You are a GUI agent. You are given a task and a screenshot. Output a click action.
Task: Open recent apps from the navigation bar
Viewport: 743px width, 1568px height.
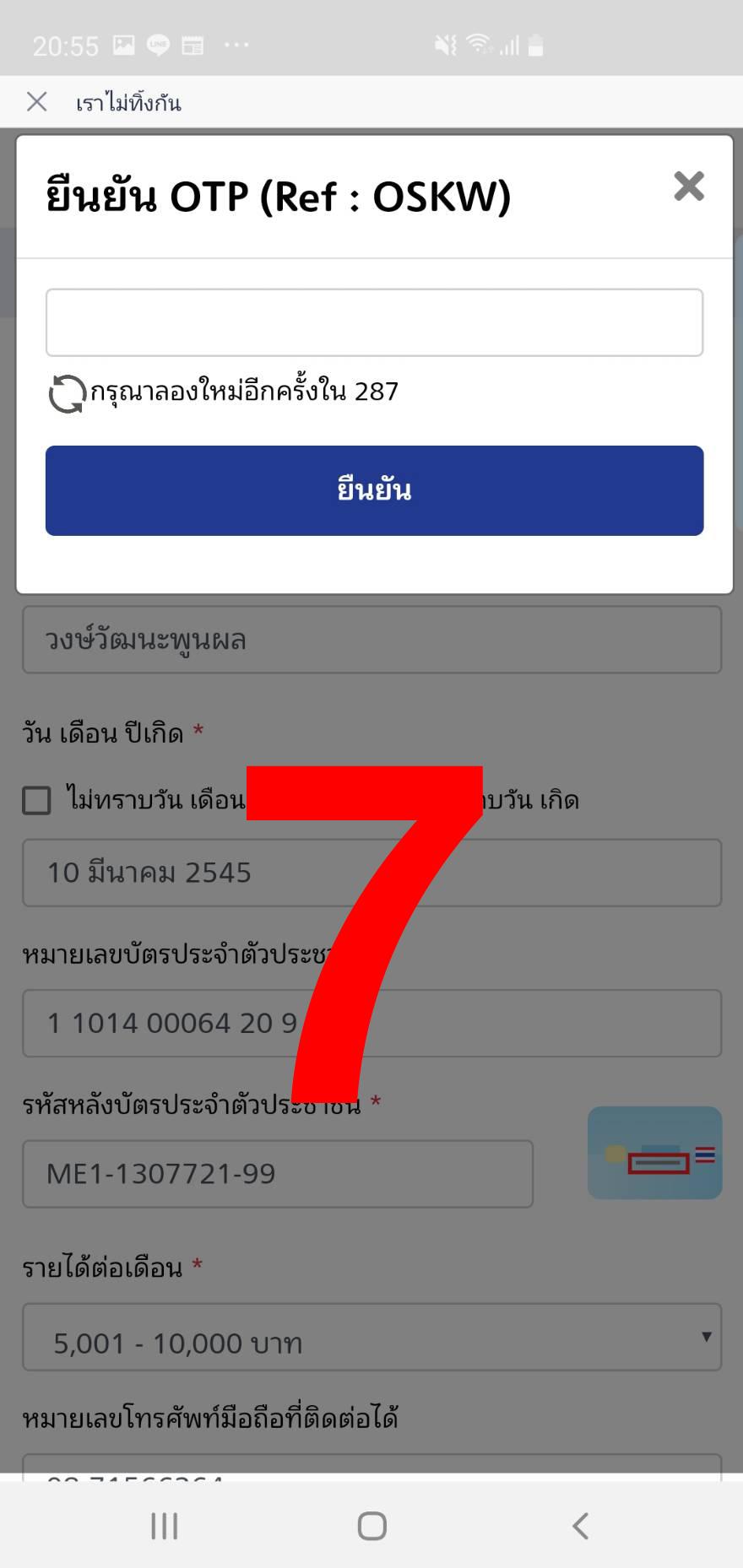pyautogui.click(x=164, y=1525)
